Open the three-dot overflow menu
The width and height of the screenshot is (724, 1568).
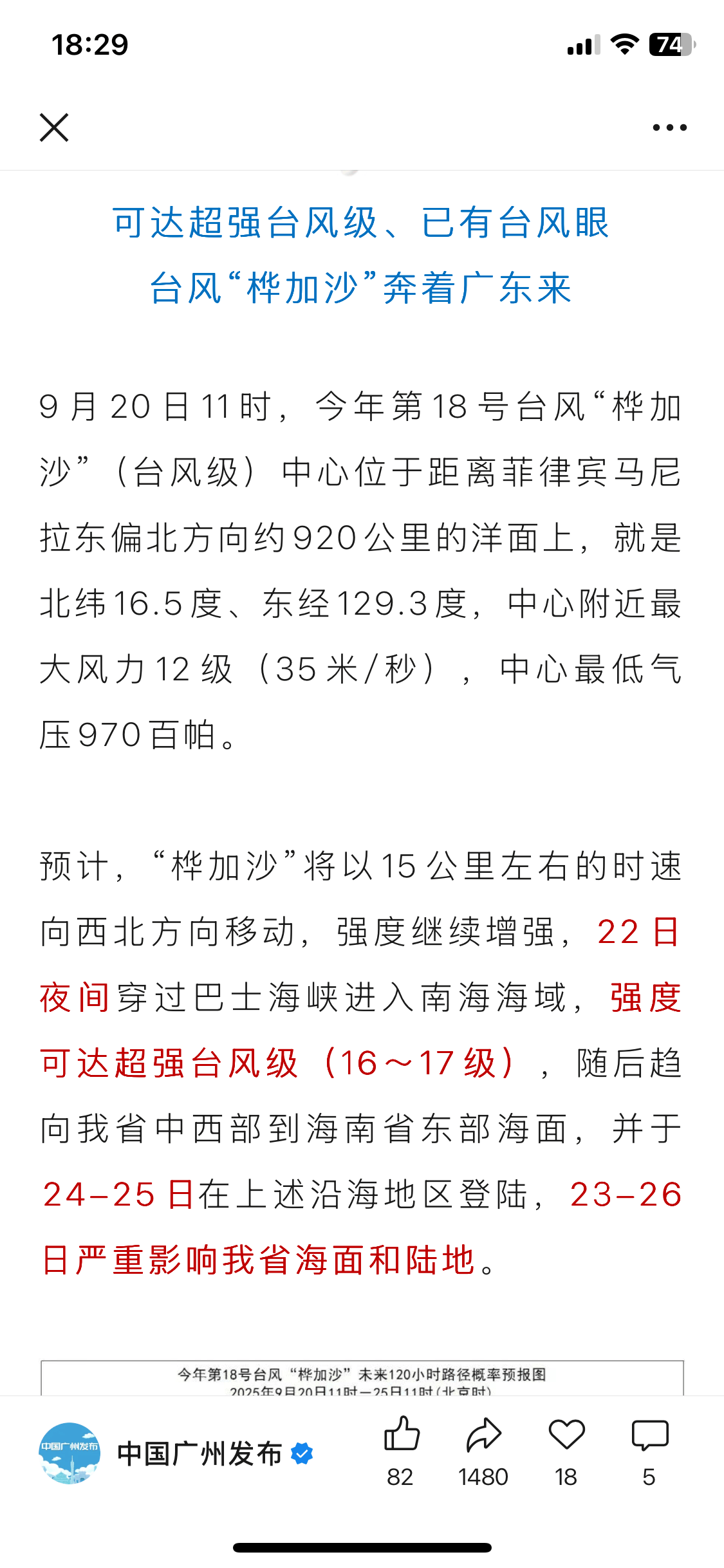coord(669,127)
